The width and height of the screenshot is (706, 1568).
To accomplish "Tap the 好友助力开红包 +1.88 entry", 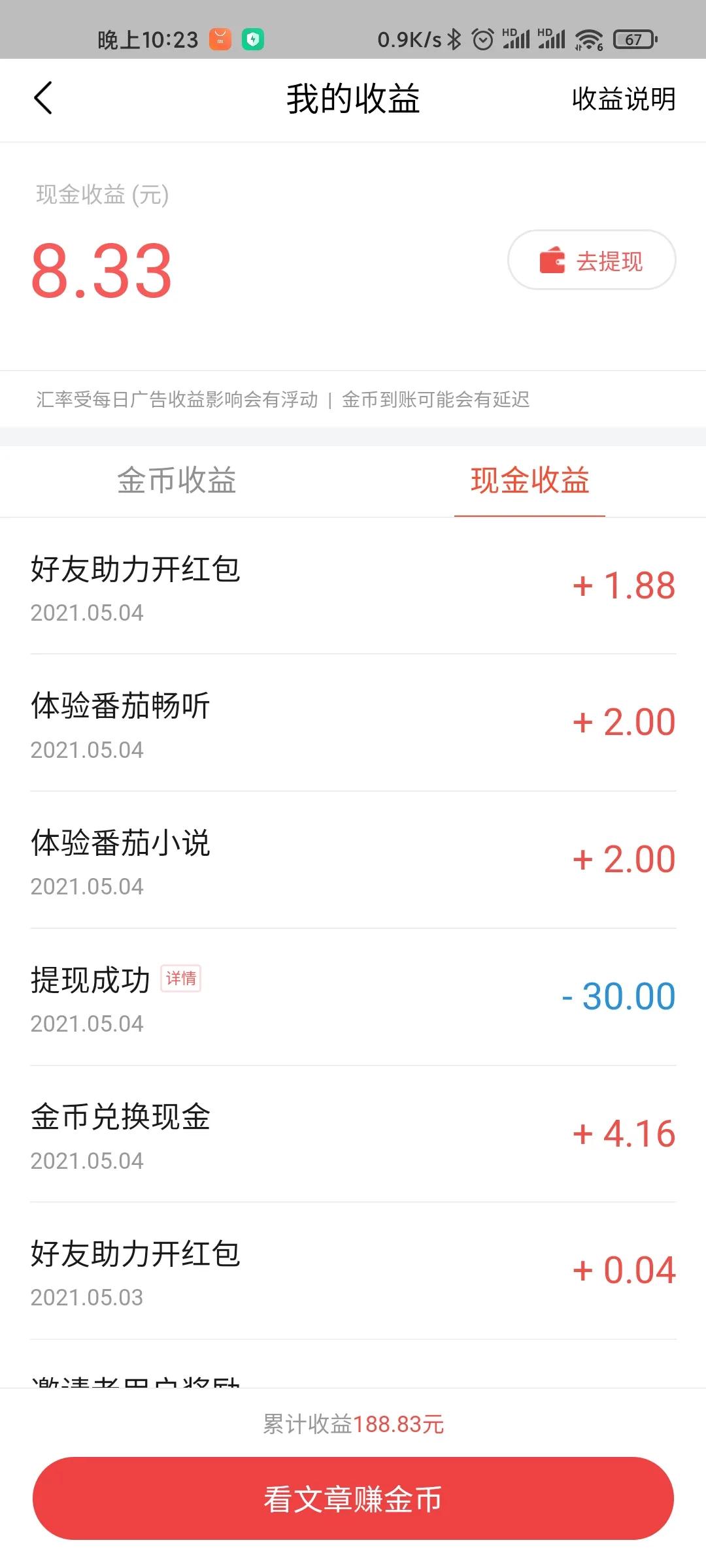I will (353, 587).
